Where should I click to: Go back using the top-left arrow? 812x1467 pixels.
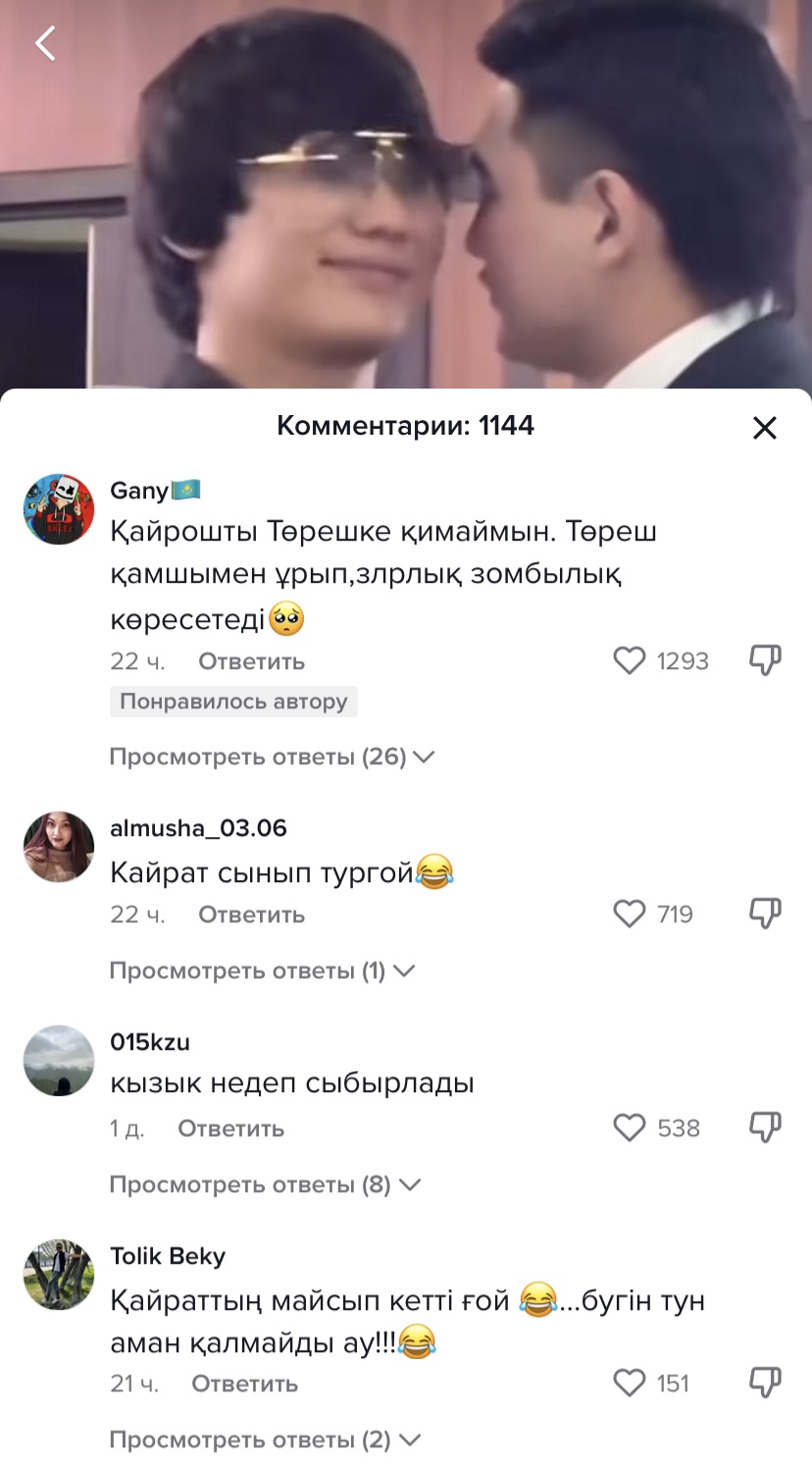(x=45, y=43)
